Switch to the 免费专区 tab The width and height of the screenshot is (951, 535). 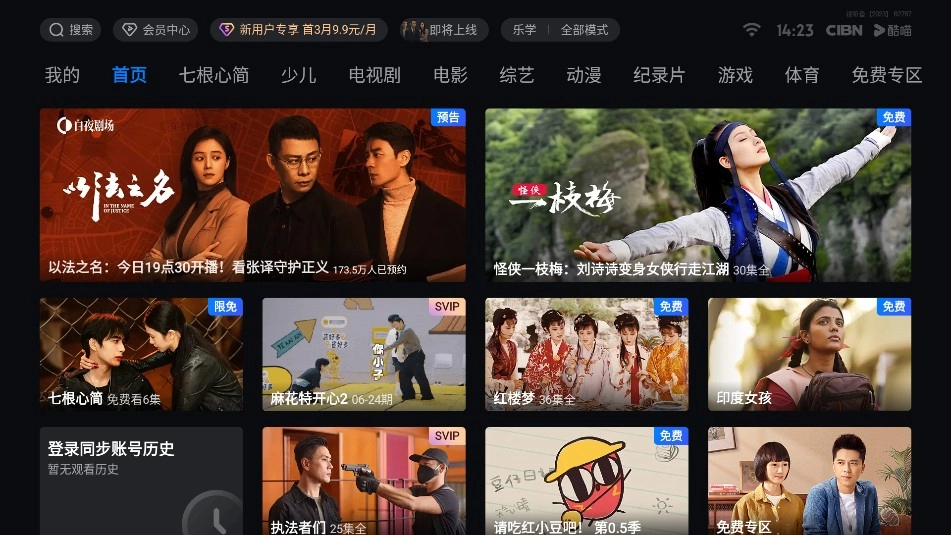886,75
